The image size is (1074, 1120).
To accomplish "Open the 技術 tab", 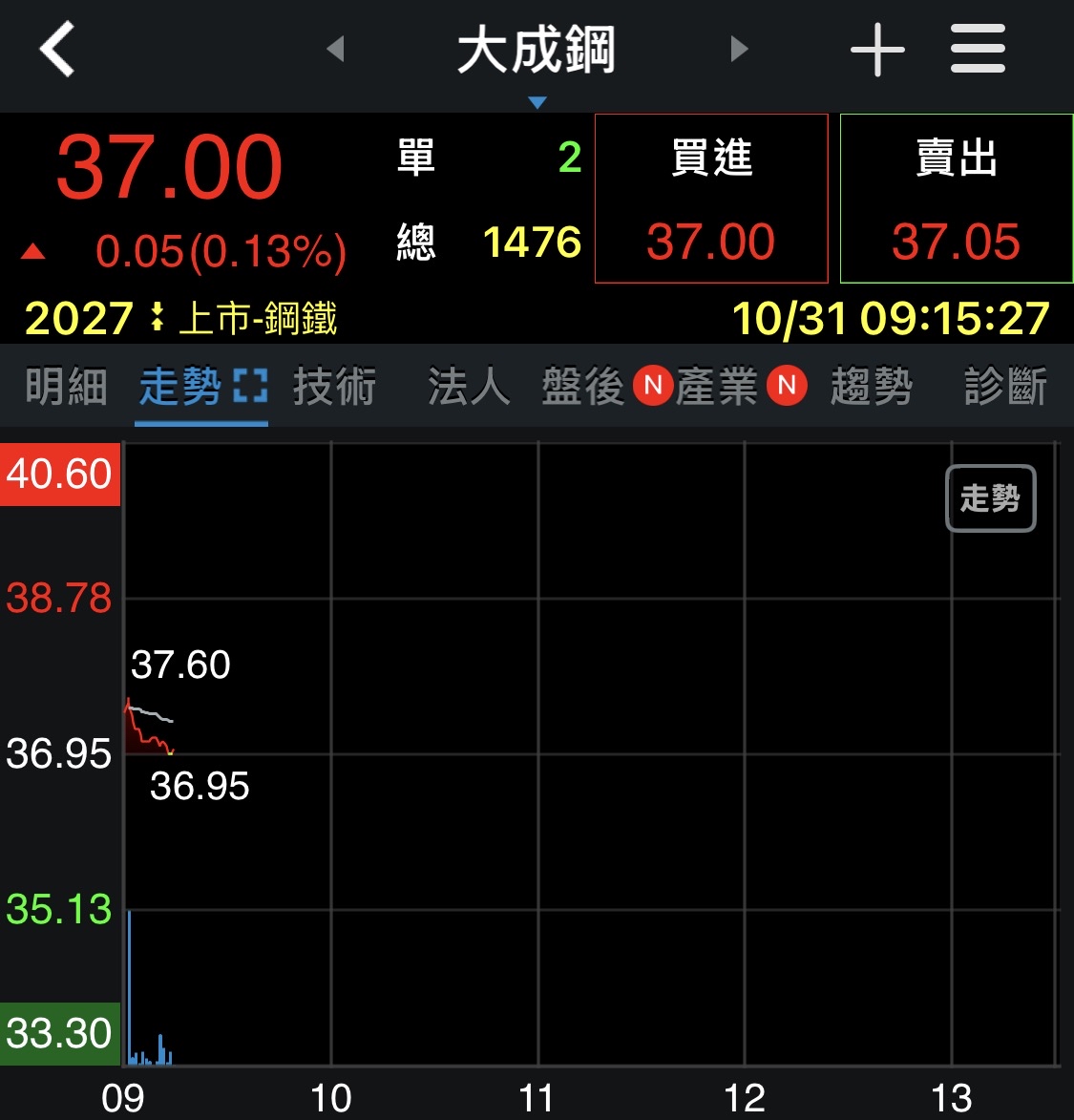I will pyautogui.click(x=334, y=387).
